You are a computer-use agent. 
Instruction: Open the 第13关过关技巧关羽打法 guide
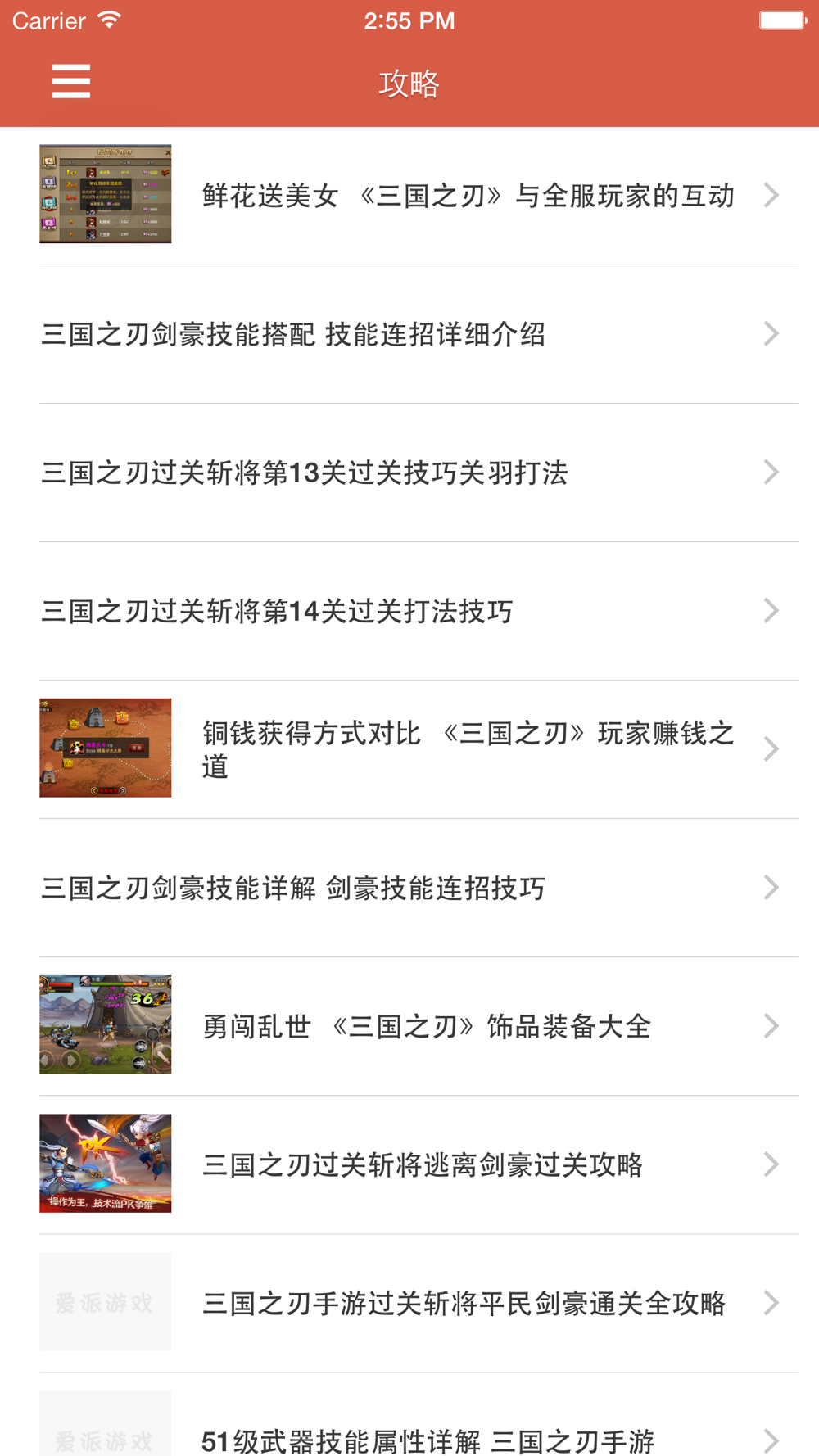coord(409,473)
